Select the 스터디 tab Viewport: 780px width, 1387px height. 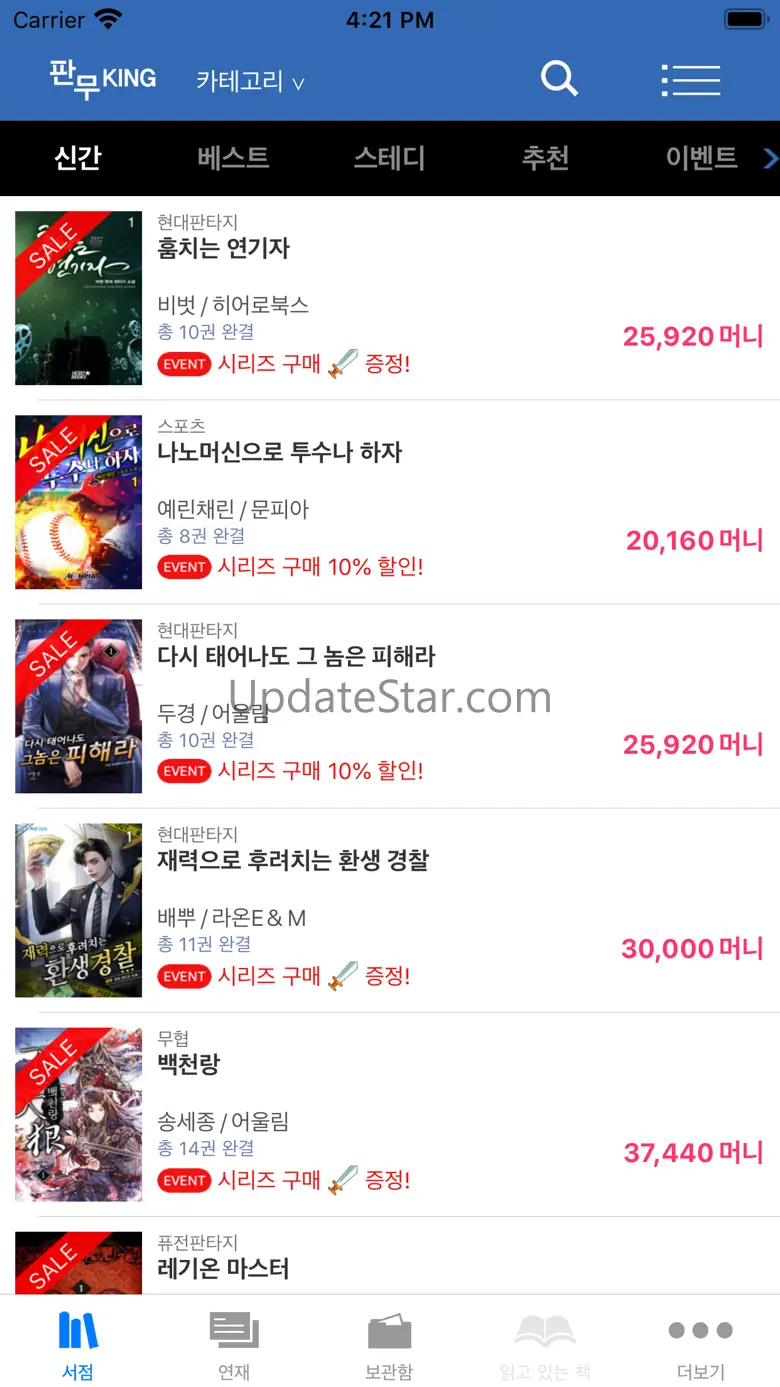coord(389,157)
